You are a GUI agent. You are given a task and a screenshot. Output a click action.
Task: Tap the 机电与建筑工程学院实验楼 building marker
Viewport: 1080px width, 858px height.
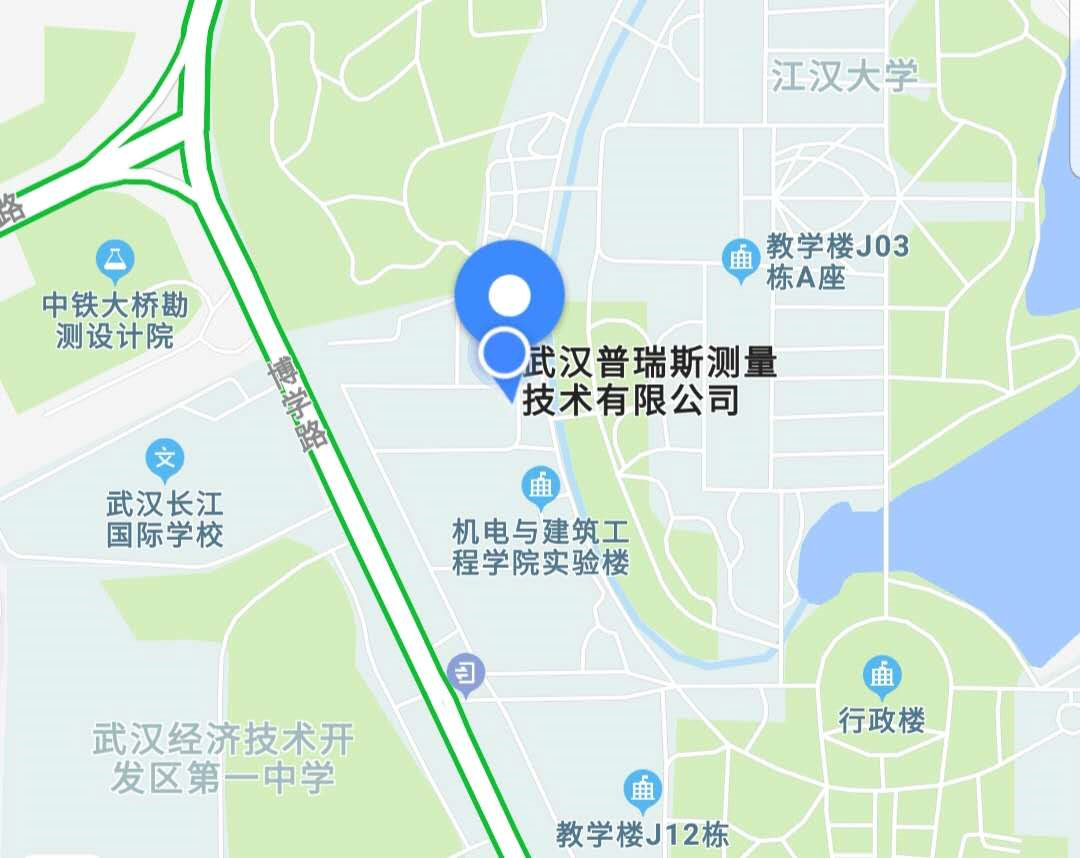click(541, 487)
